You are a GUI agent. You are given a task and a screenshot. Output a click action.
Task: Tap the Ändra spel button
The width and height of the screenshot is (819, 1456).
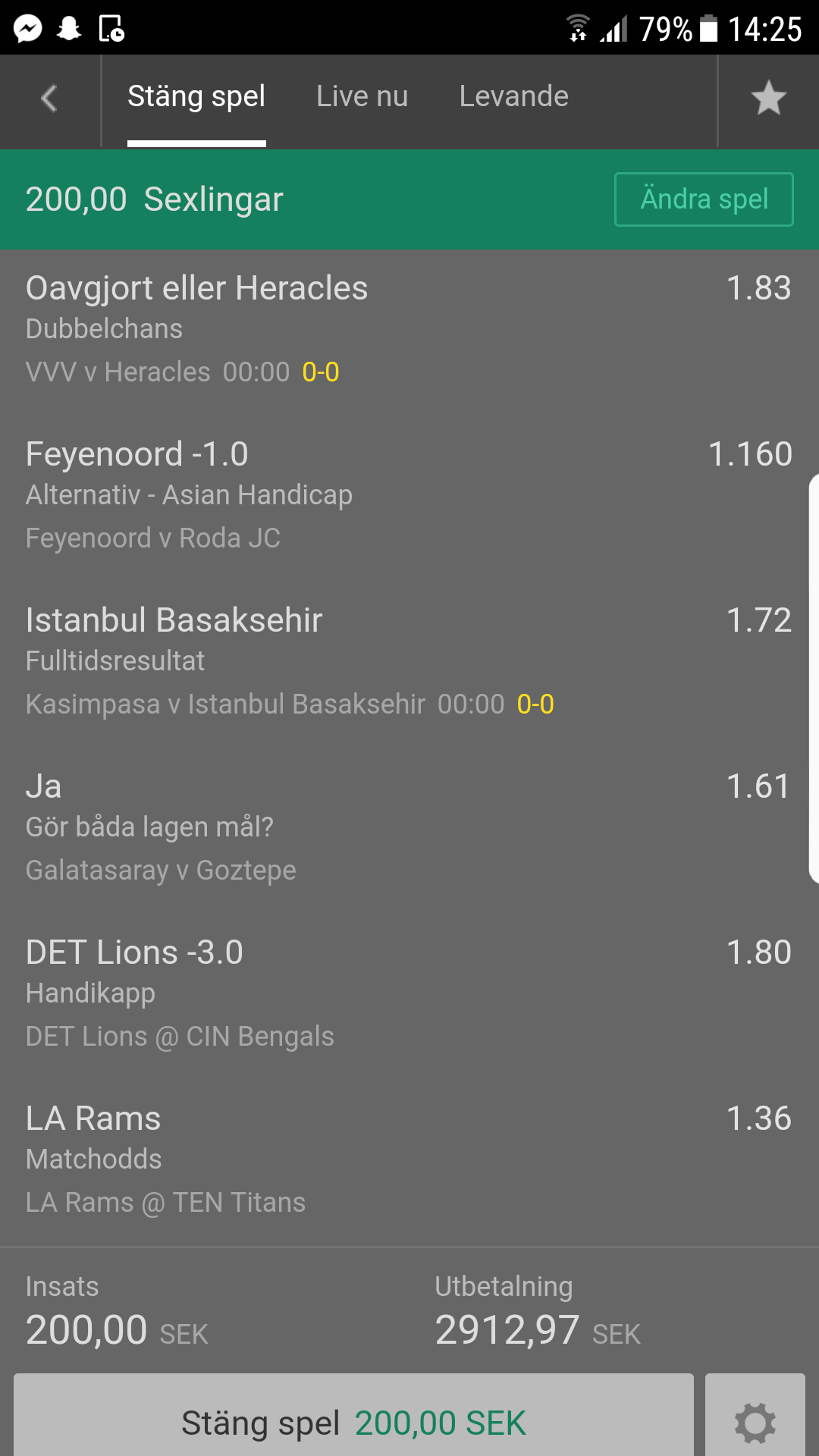pyautogui.click(x=704, y=199)
